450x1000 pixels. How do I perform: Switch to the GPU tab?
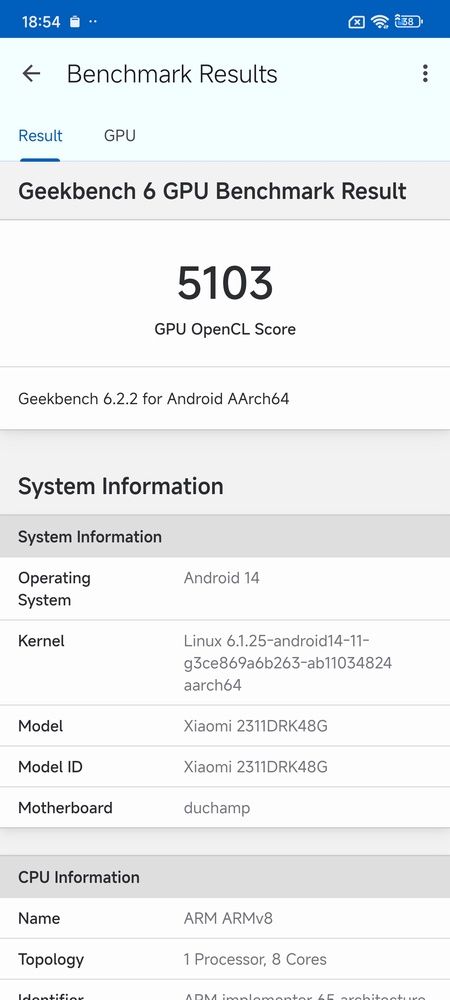pyautogui.click(x=120, y=136)
